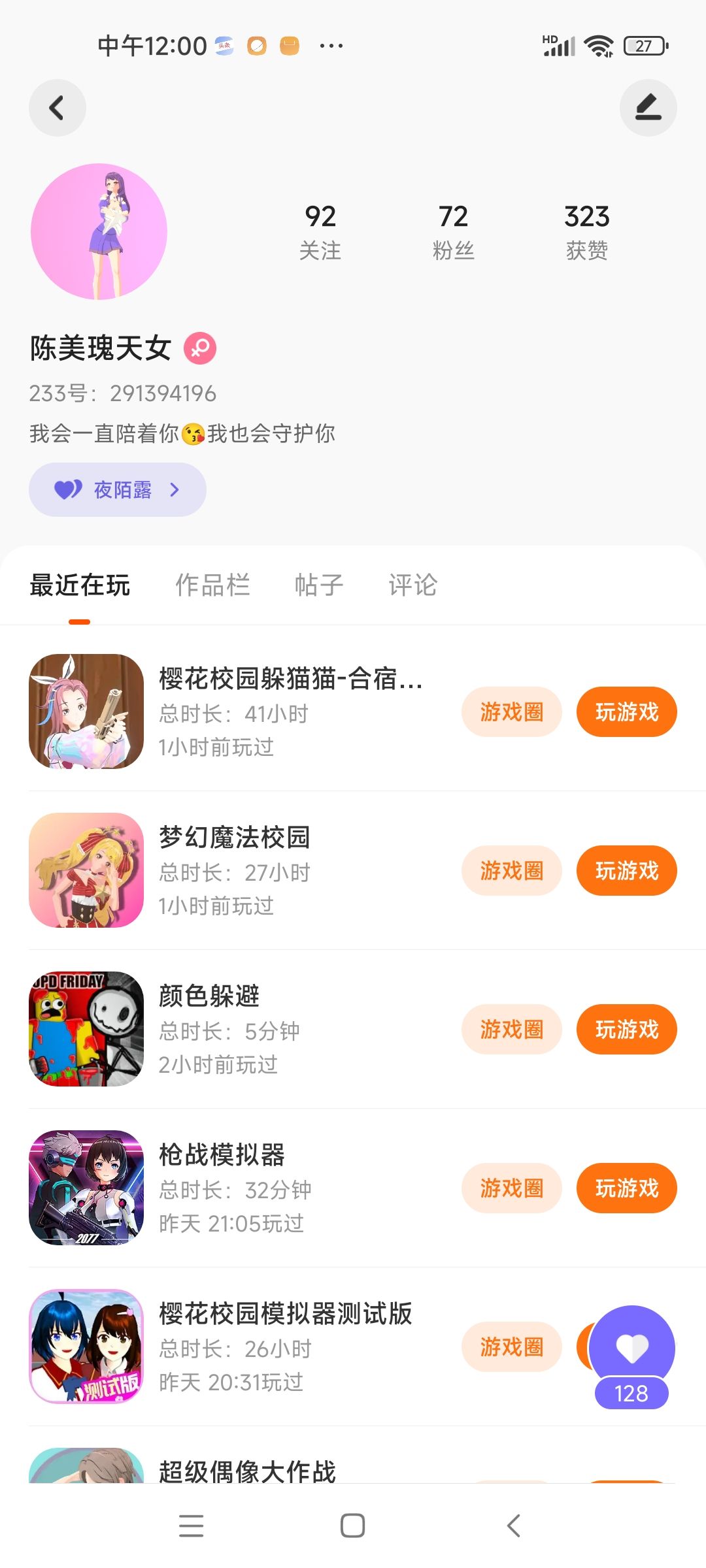Open 游戏圈 for 梦幻魔法校园
The height and width of the screenshot is (1568, 706).
(x=511, y=870)
